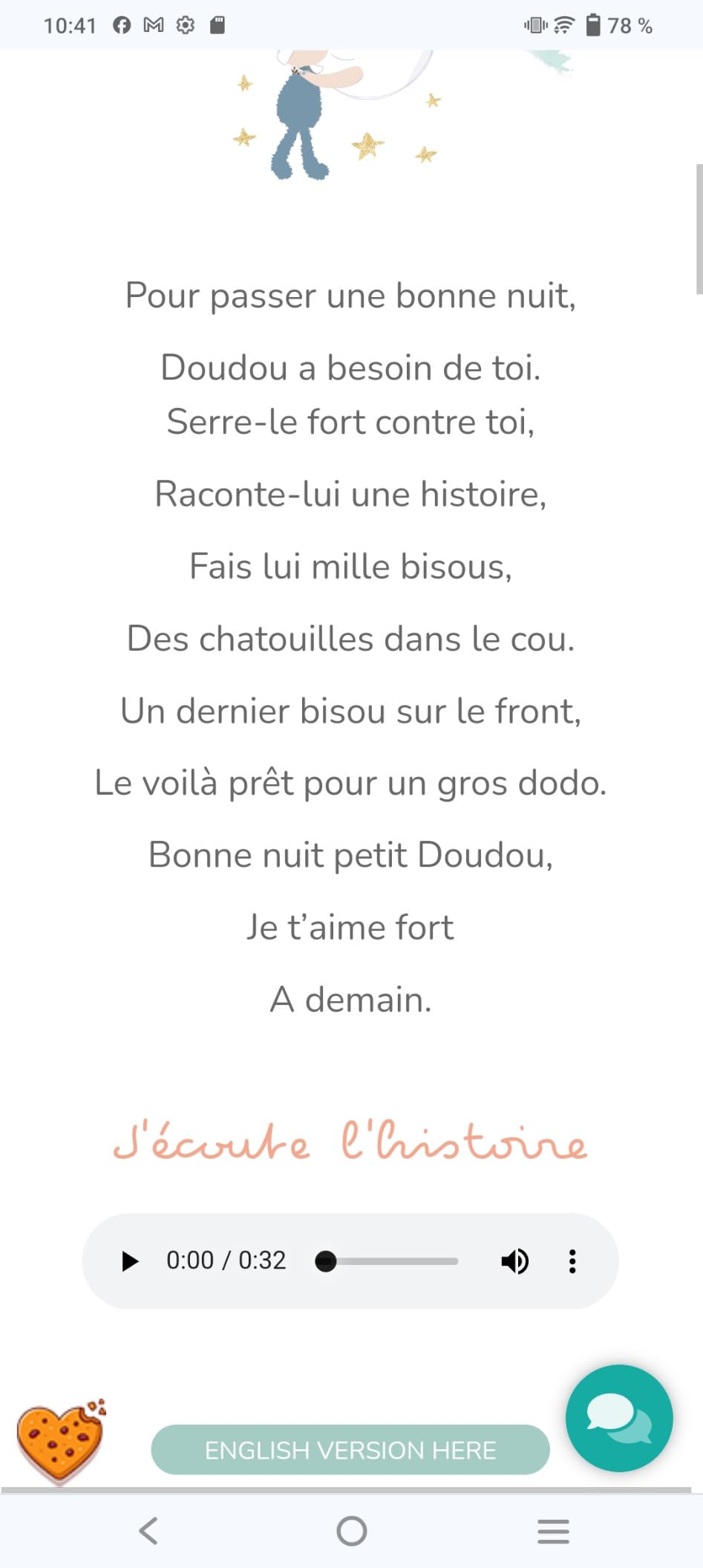This screenshot has width=703, height=1568.
Task: Open the chat bubble button
Action: click(619, 1418)
